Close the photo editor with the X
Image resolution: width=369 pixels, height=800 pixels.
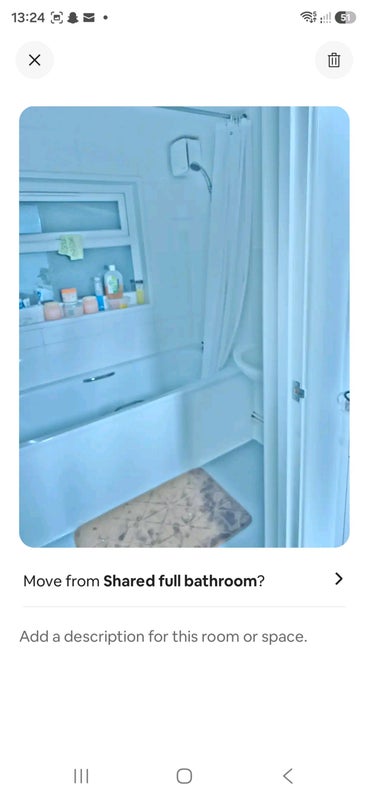tap(35, 60)
